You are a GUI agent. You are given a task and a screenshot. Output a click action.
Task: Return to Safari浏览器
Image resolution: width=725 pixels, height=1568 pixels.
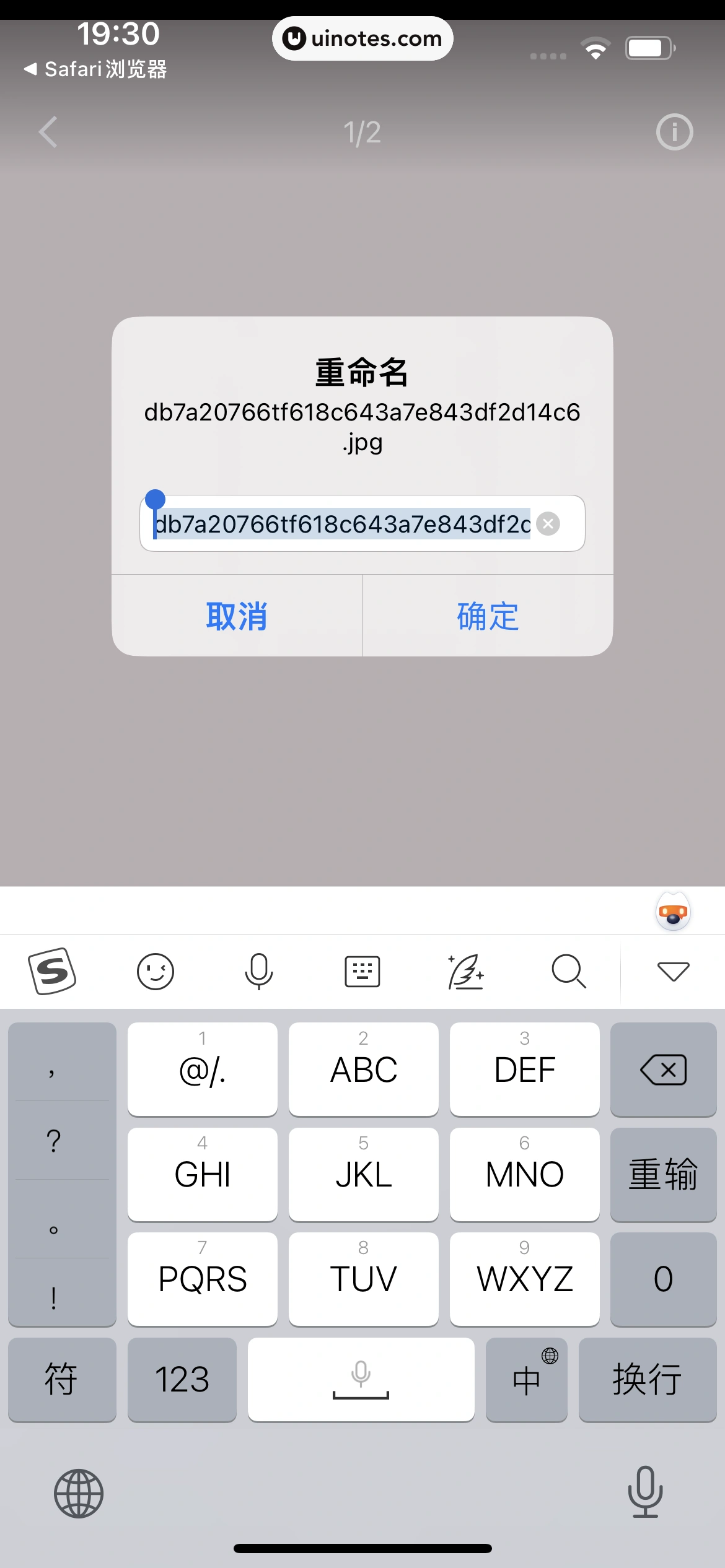96,69
